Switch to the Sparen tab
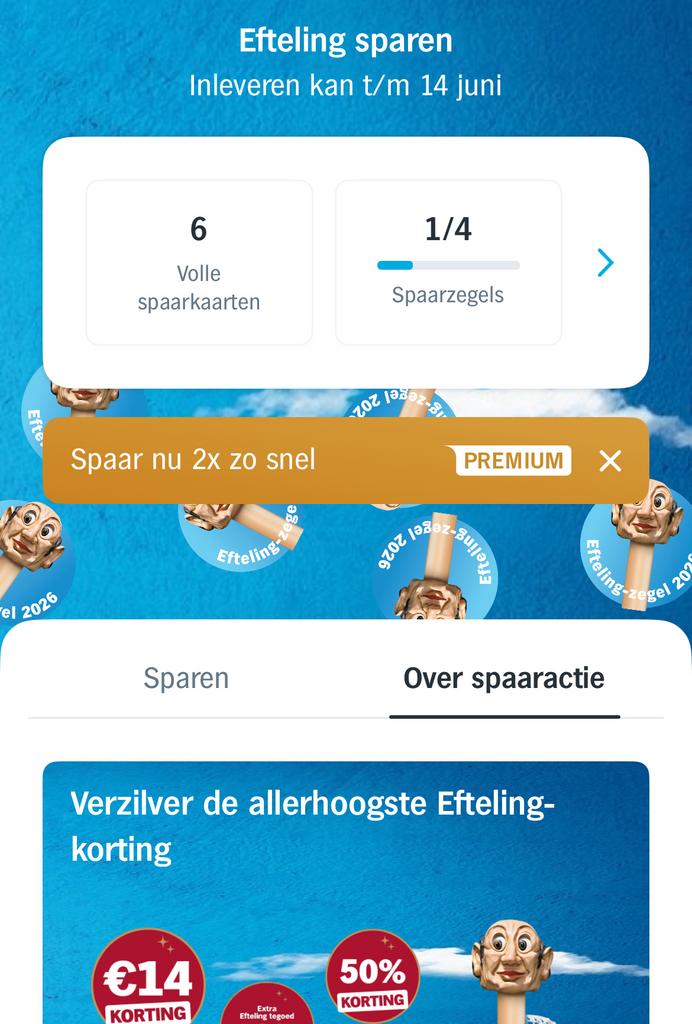Screen dimensions: 692x1024 (x=186, y=678)
